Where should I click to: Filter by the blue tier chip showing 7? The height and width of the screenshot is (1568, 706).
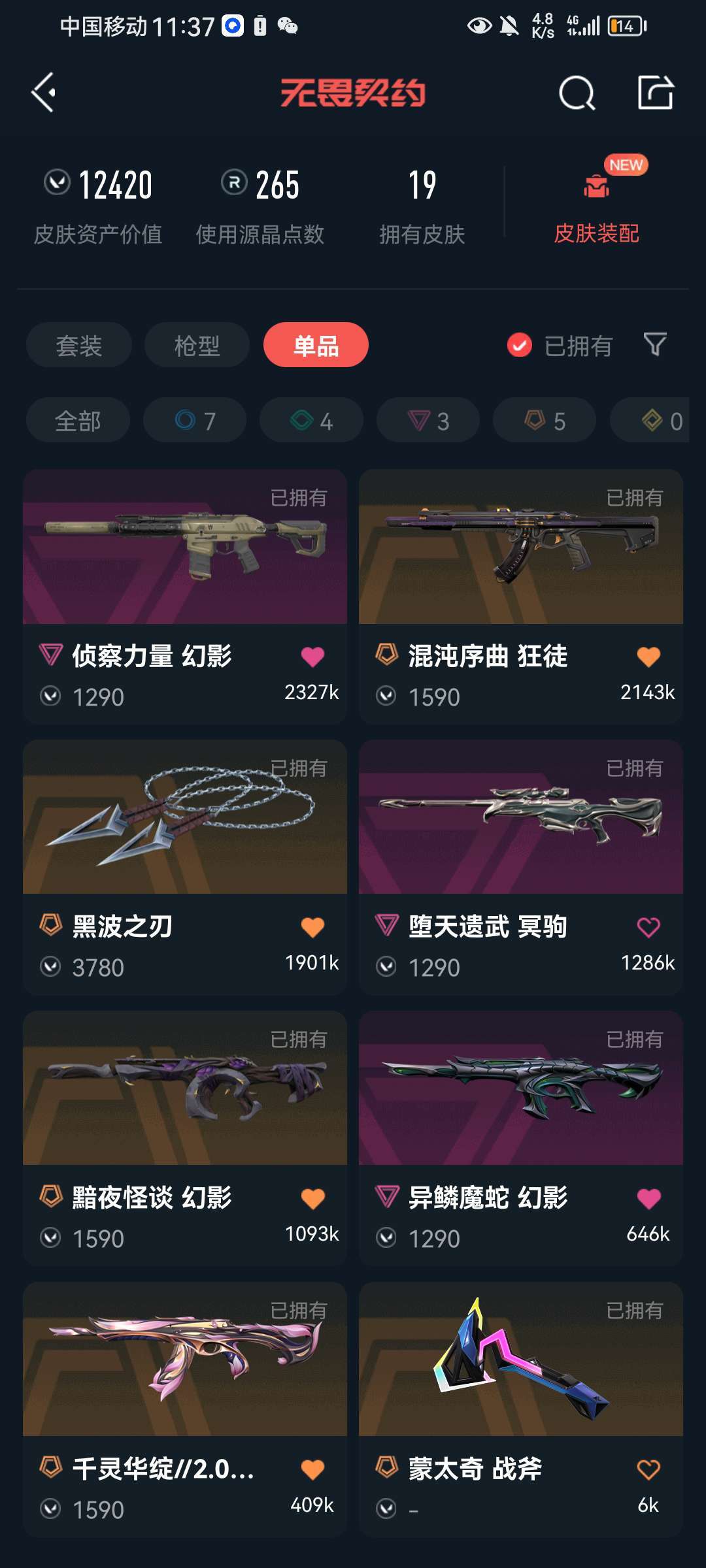tap(195, 421)
